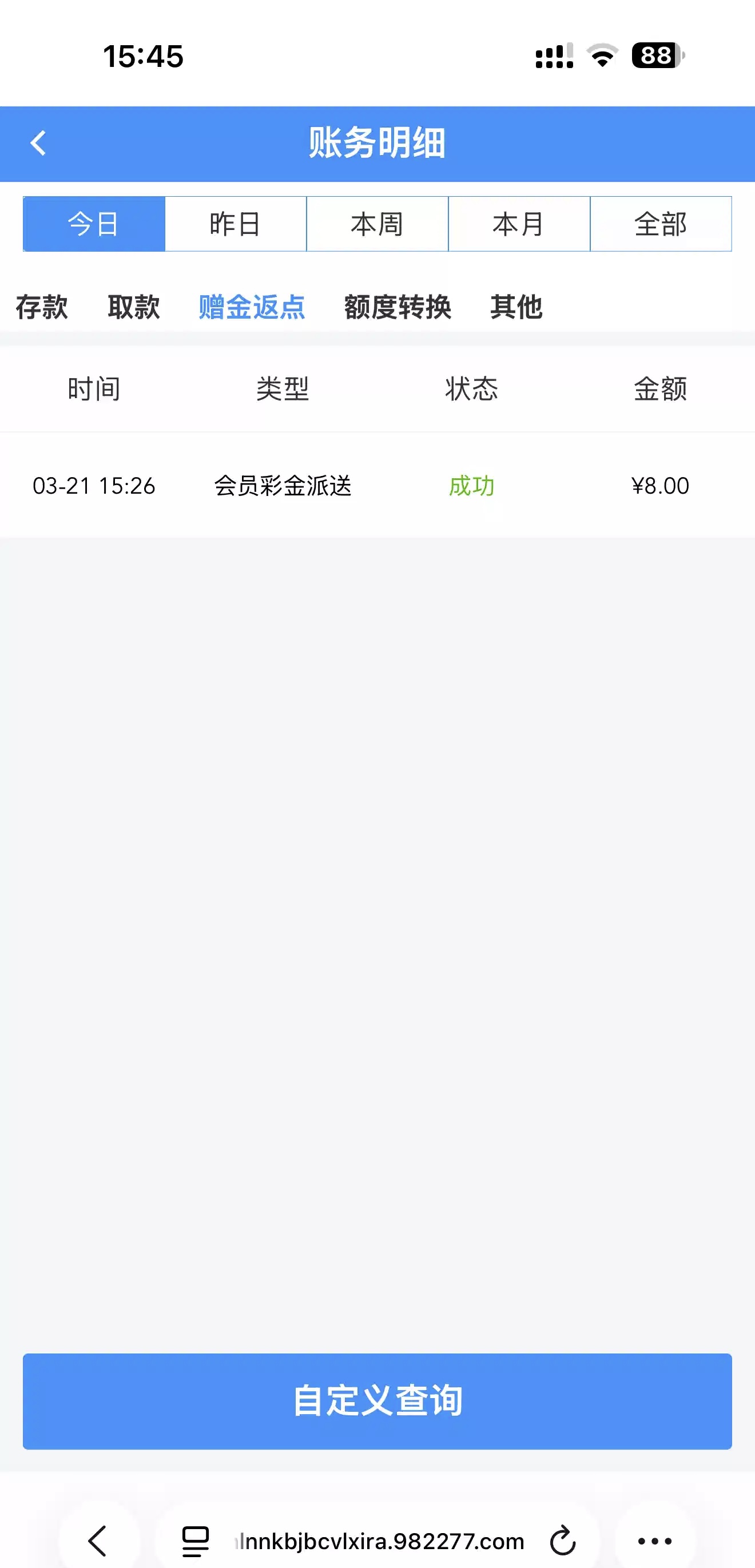This screenshot has height=1568, width=755.
Task: Tap the browser back arrow
Action: click(x=98, y=1541)
